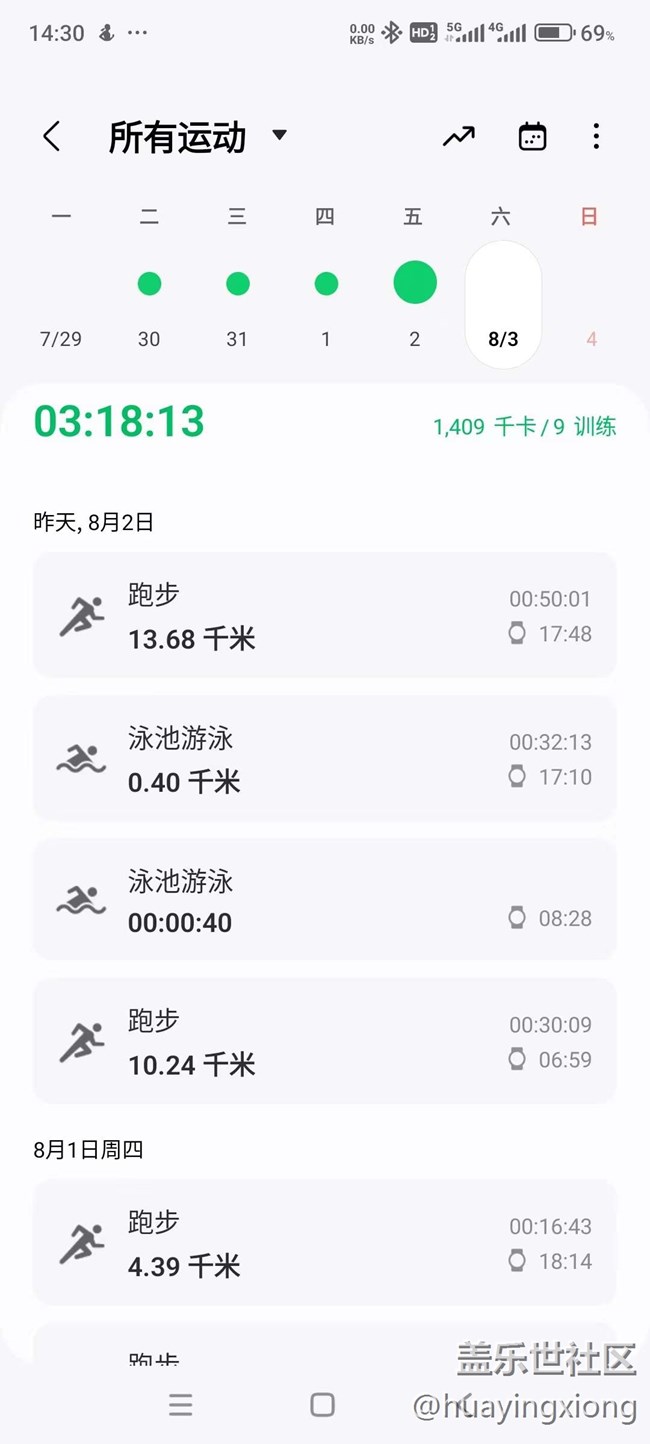Screen dimensions: 650x1444
Task: Open the 00:00:40 pool swim at 08:28
Action: (325, 900)
